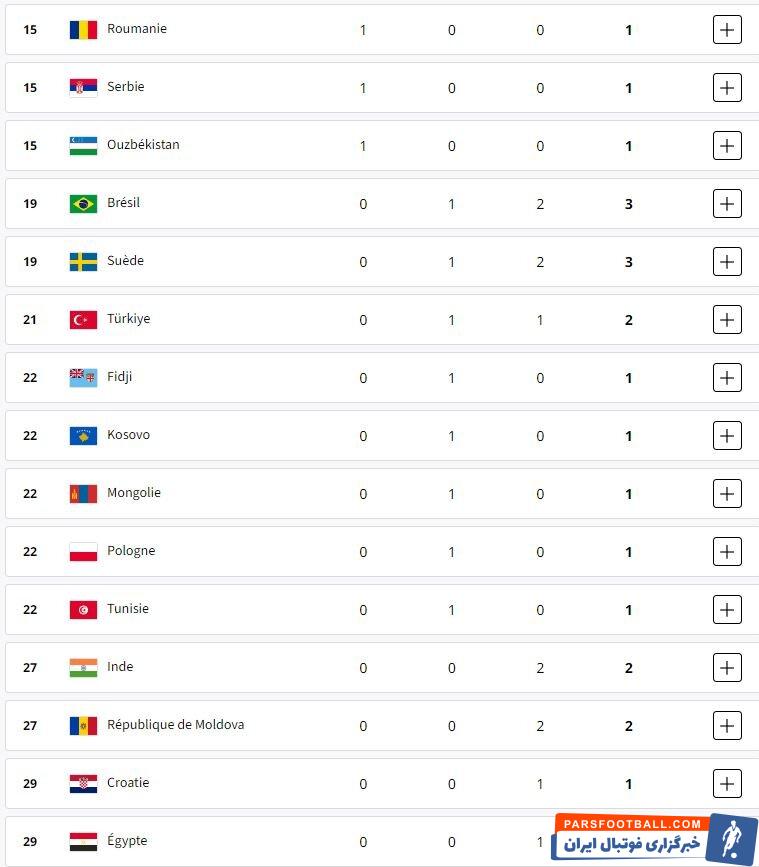Tap the plus icon beside Fidji
This screenshot has width=759, height=867.
pyautogui.click(x=727, y=378)
